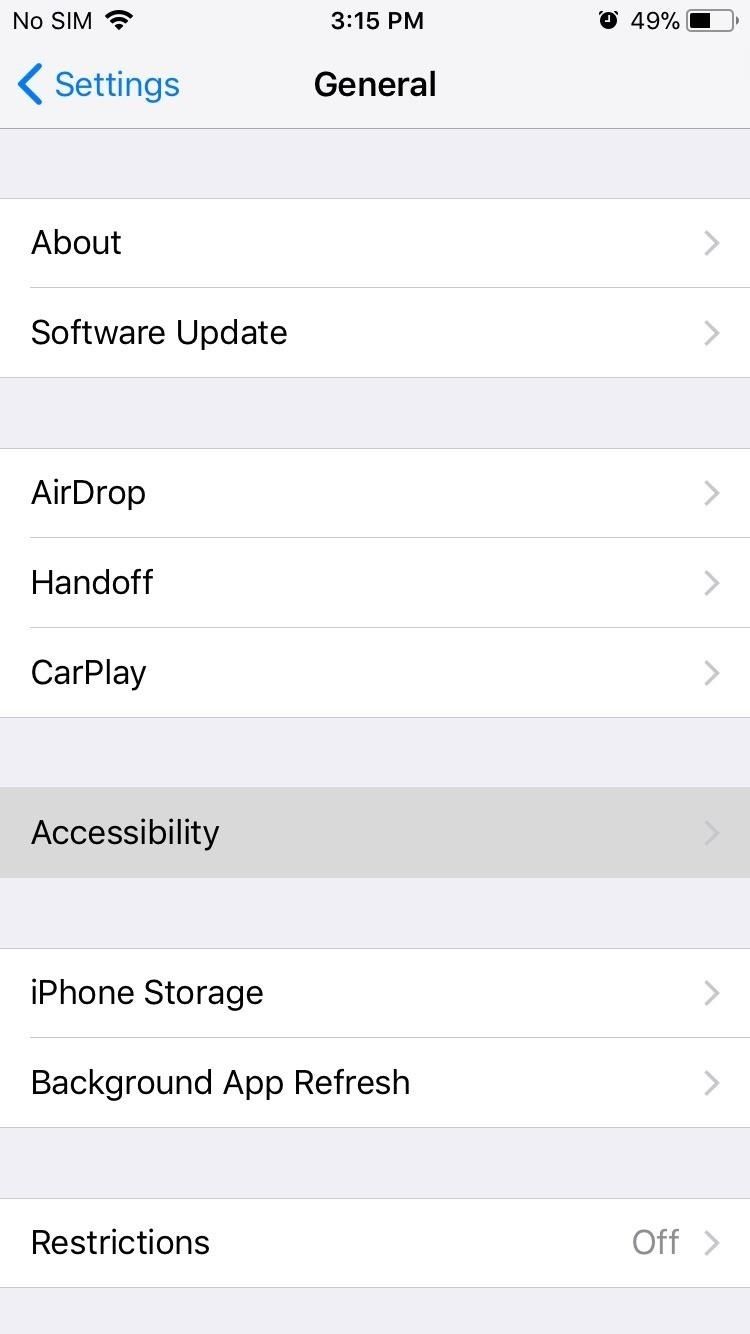Expand the Accessibility row chevron
The height and width of the screenshot is (1334, 750).
pyautogui.click(x=711, y=832)
